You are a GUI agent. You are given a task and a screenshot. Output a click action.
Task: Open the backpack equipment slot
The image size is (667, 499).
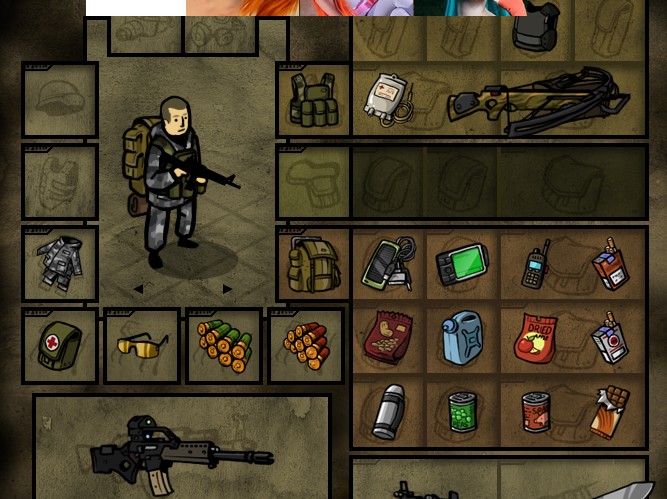[x=313, y=265]
